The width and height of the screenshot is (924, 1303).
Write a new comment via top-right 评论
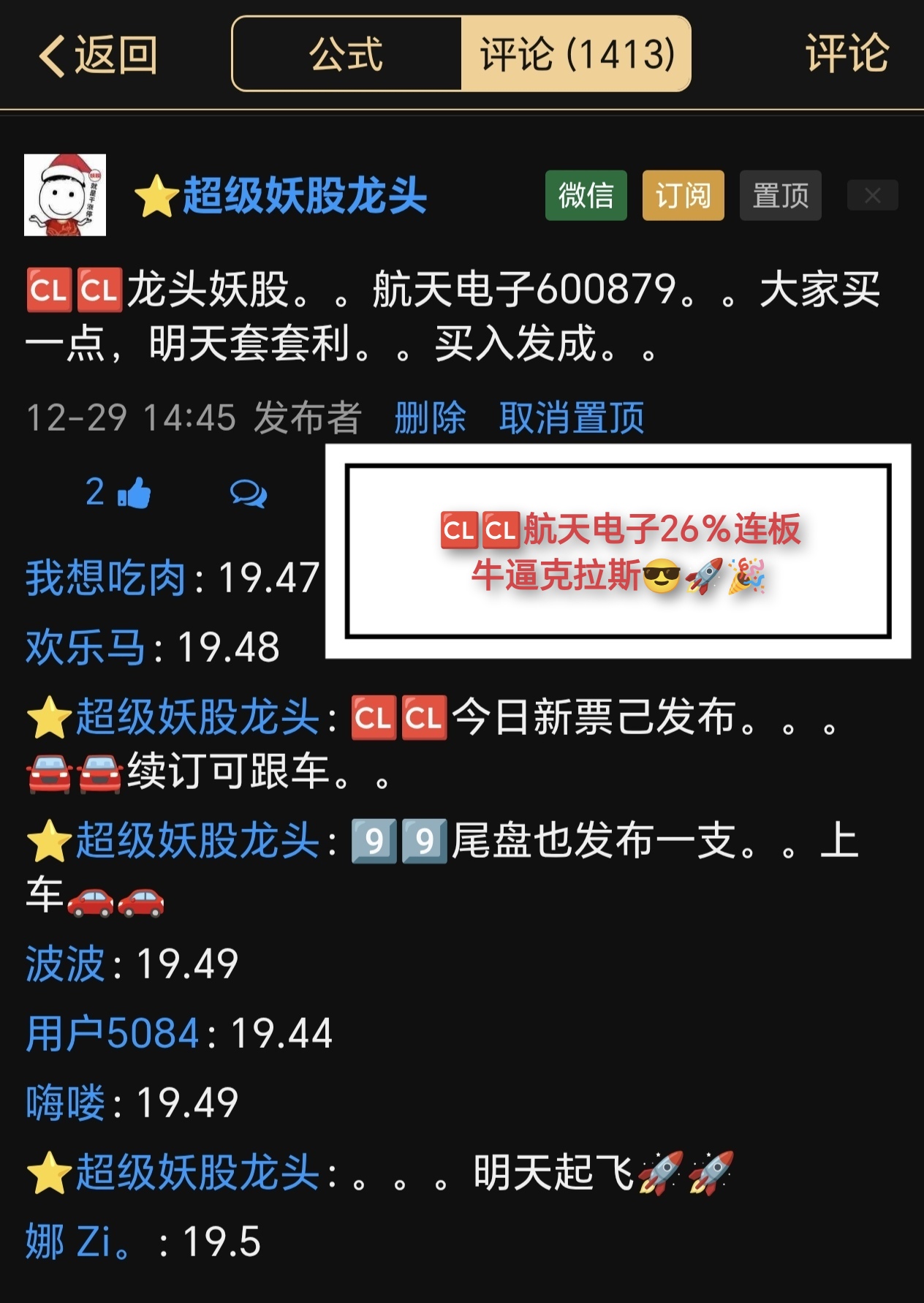(x=847, y=54)
